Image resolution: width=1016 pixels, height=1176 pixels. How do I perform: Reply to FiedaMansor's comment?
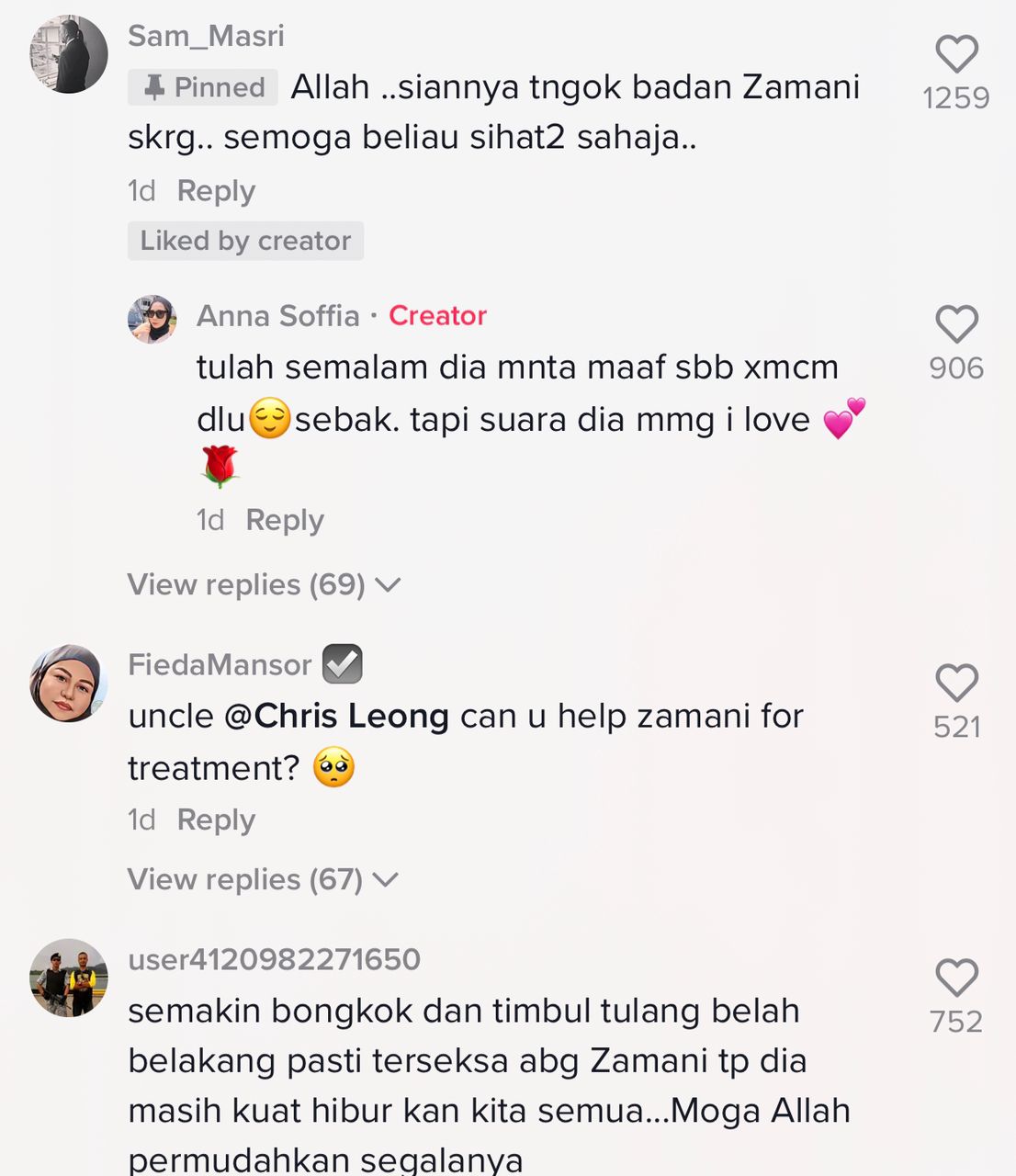click(216, 820)
